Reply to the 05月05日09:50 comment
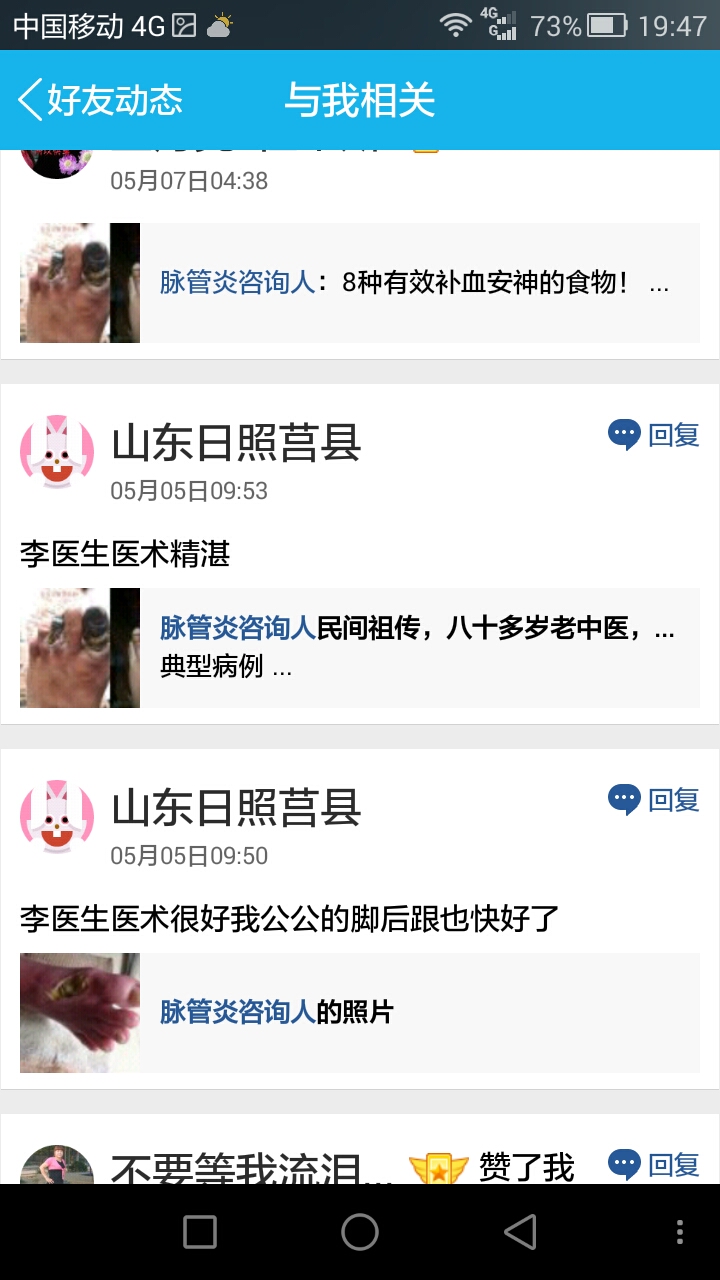The height and width of the screenshot is (1280, 720). coord(654,800)
